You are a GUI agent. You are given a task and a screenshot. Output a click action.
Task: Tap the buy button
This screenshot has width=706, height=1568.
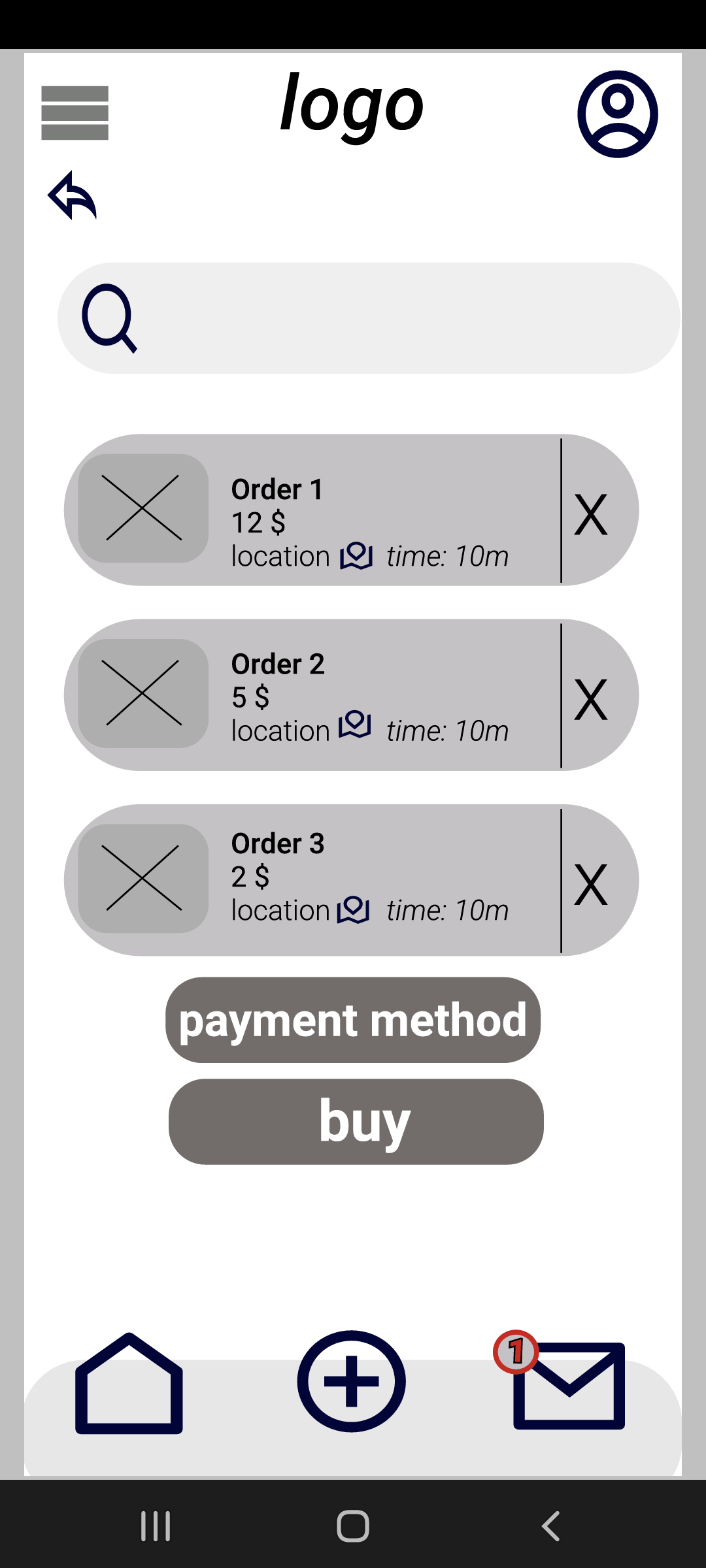tap(356, 1121)
